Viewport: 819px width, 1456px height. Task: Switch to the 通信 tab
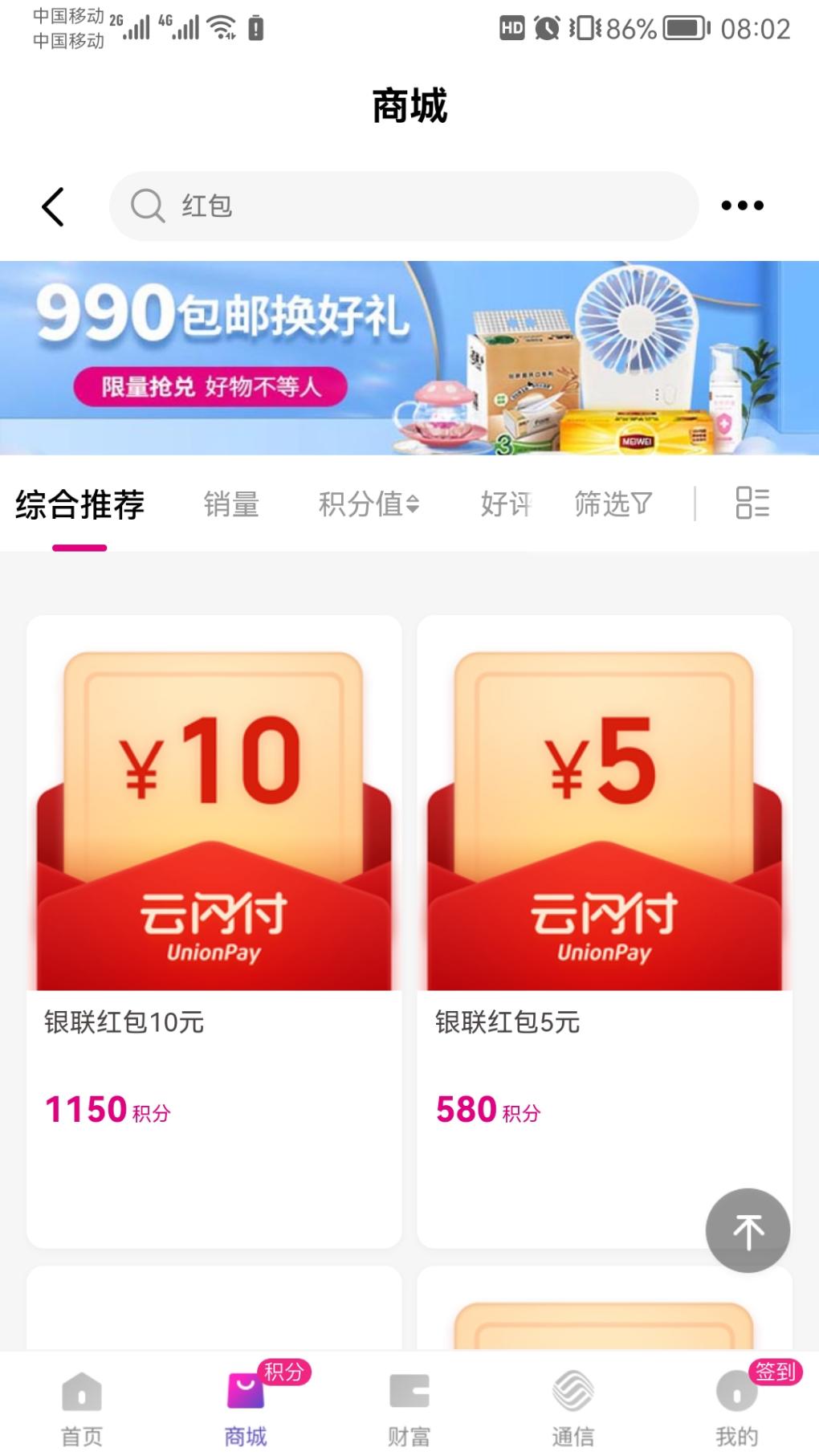click(572, 1407)
